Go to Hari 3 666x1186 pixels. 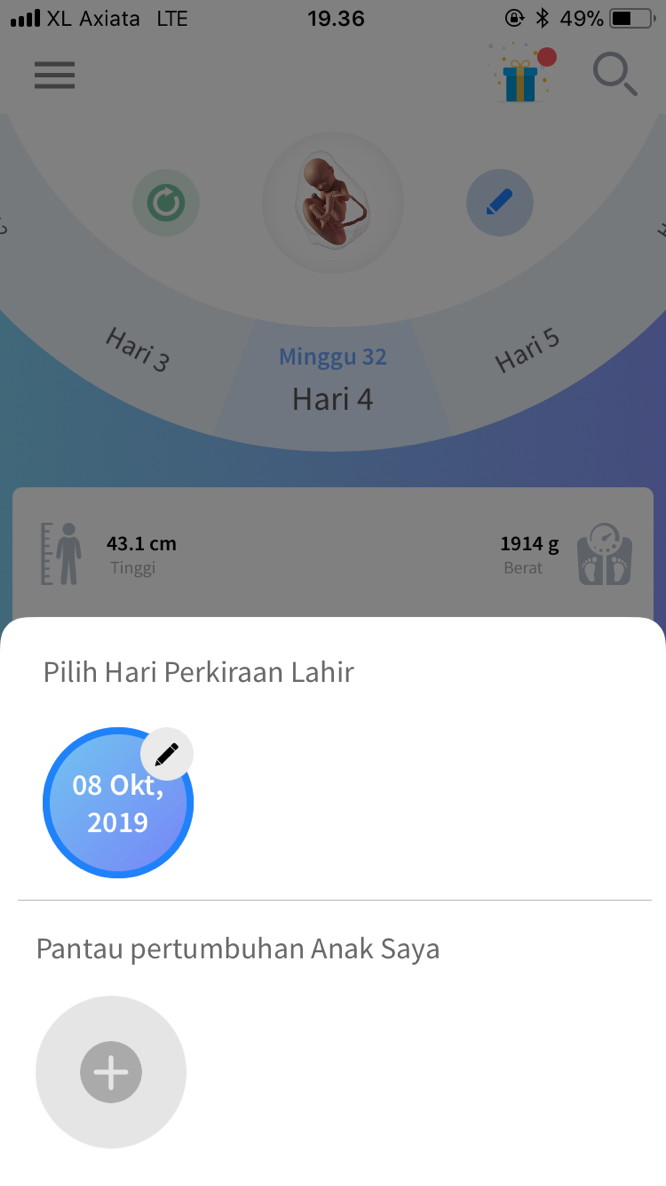pyautogui.click(x=137, y=350)
